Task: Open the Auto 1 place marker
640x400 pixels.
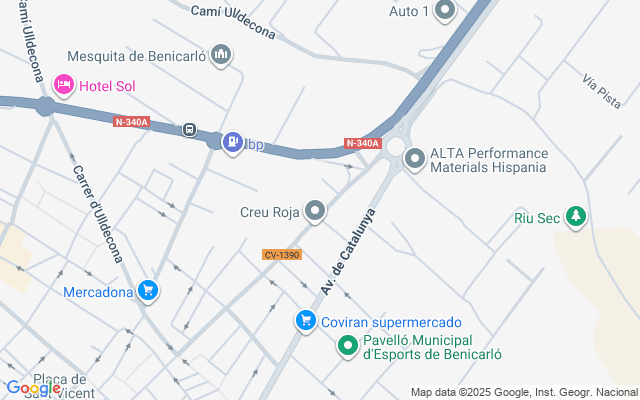Action: click(x=445, y=12)
